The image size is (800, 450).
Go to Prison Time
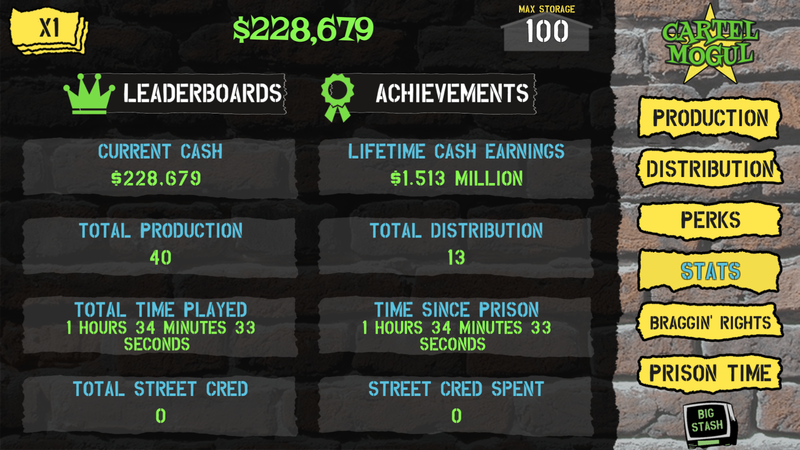(x=709, y=373)
